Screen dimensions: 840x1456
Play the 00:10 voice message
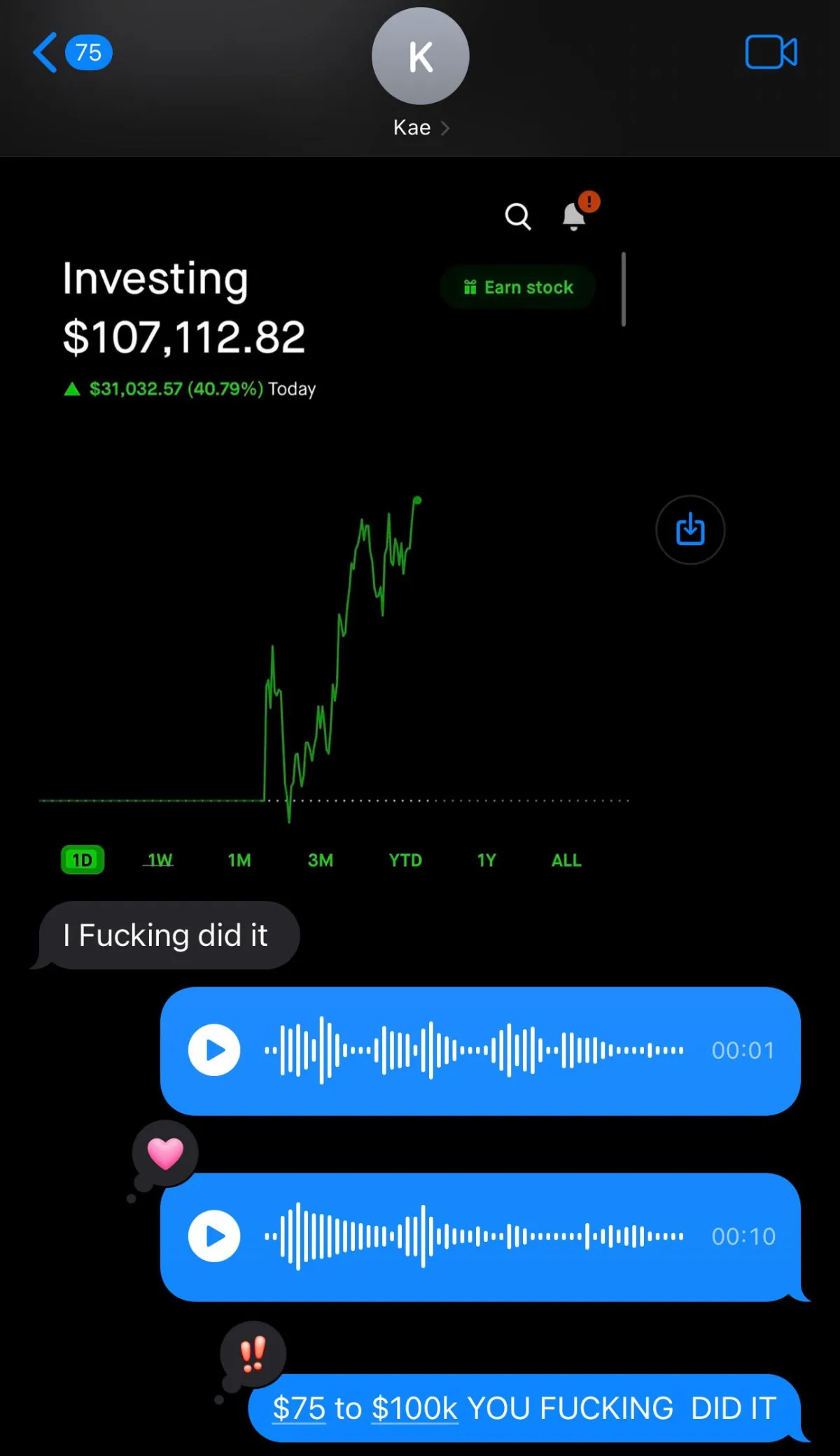[214, 1236]
